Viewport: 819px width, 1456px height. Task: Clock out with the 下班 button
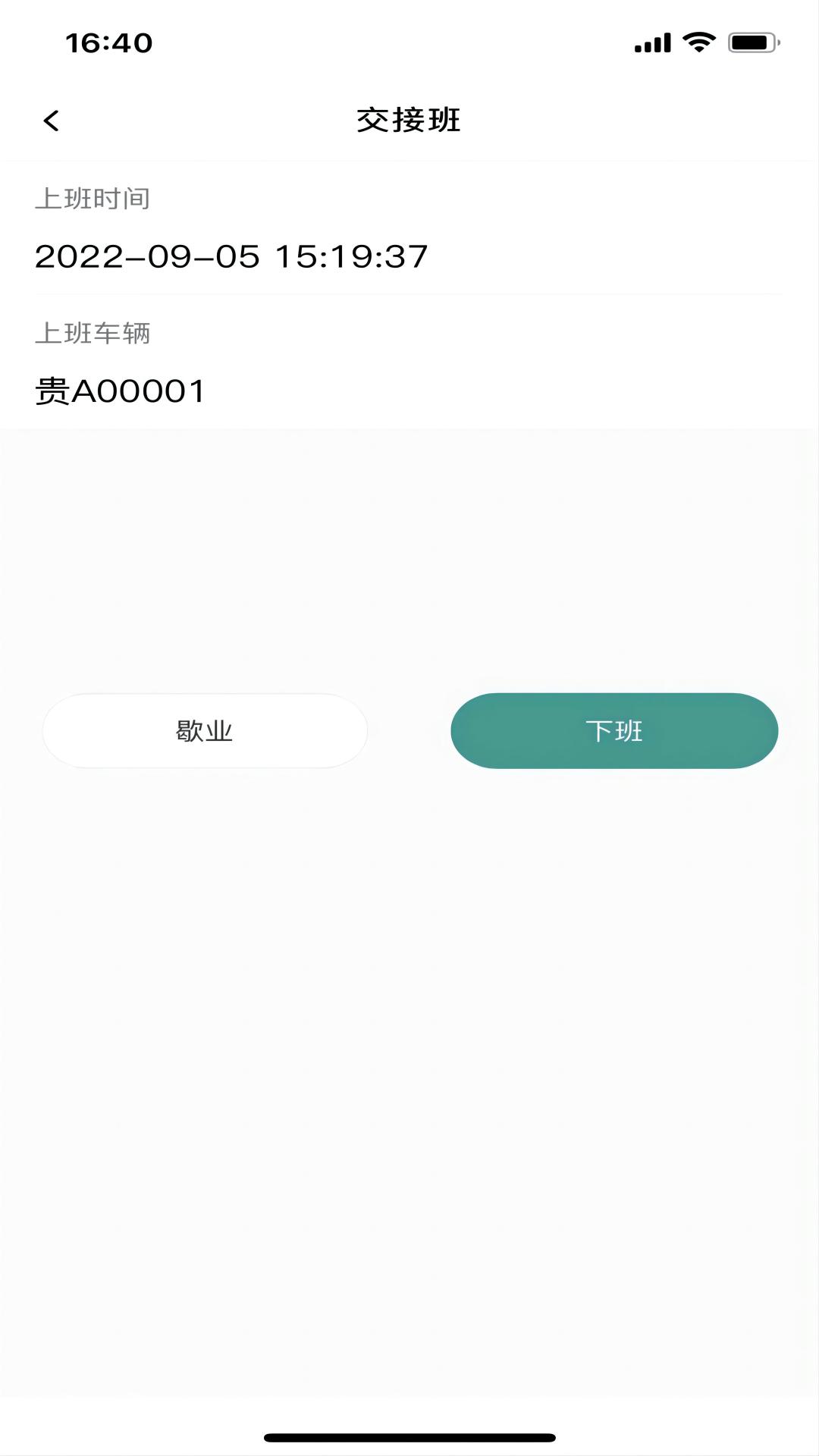click(614, 731)
